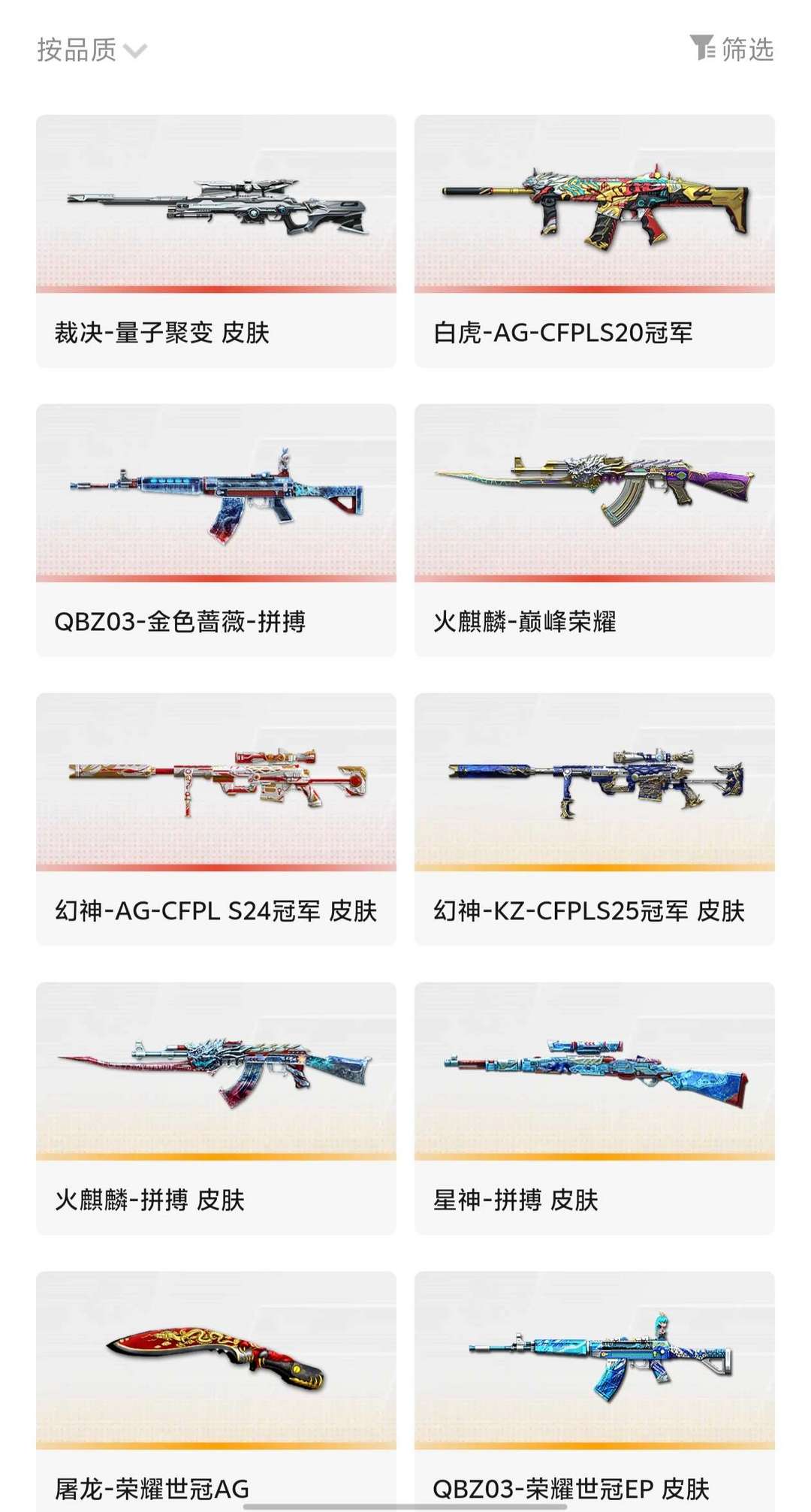
Task: Open QBZ03-荣耀世冠EP 皮肤 card
Action: click(595, 1392)
